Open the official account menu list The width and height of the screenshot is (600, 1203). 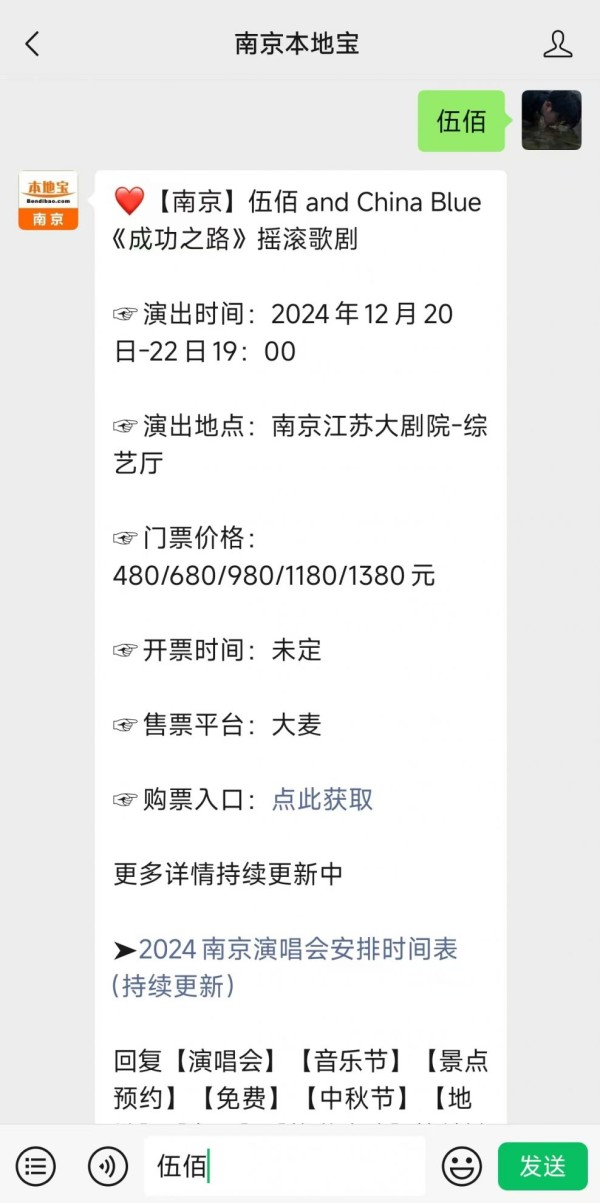click(36, 1166)
